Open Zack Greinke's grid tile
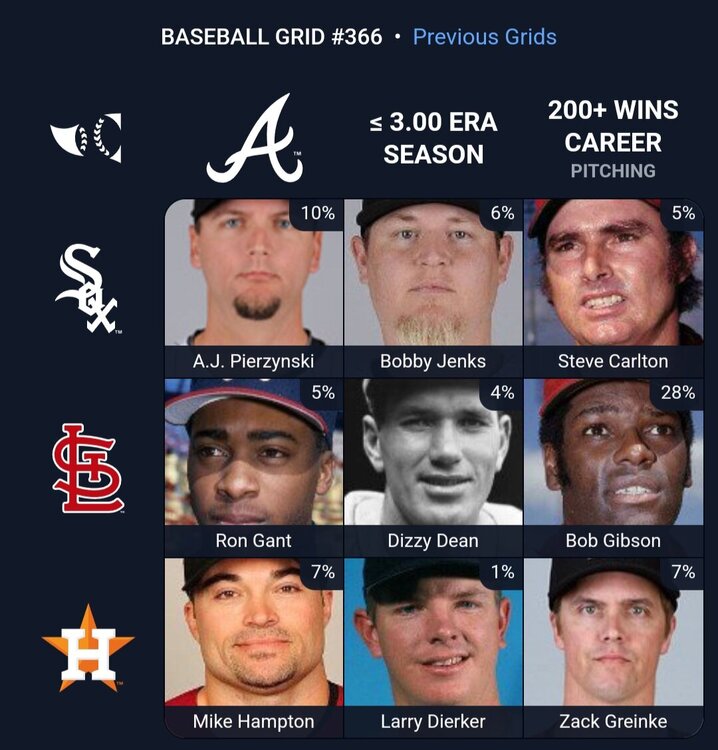The image size is (718, 750). pyautogui.click(x=613, y=647)
